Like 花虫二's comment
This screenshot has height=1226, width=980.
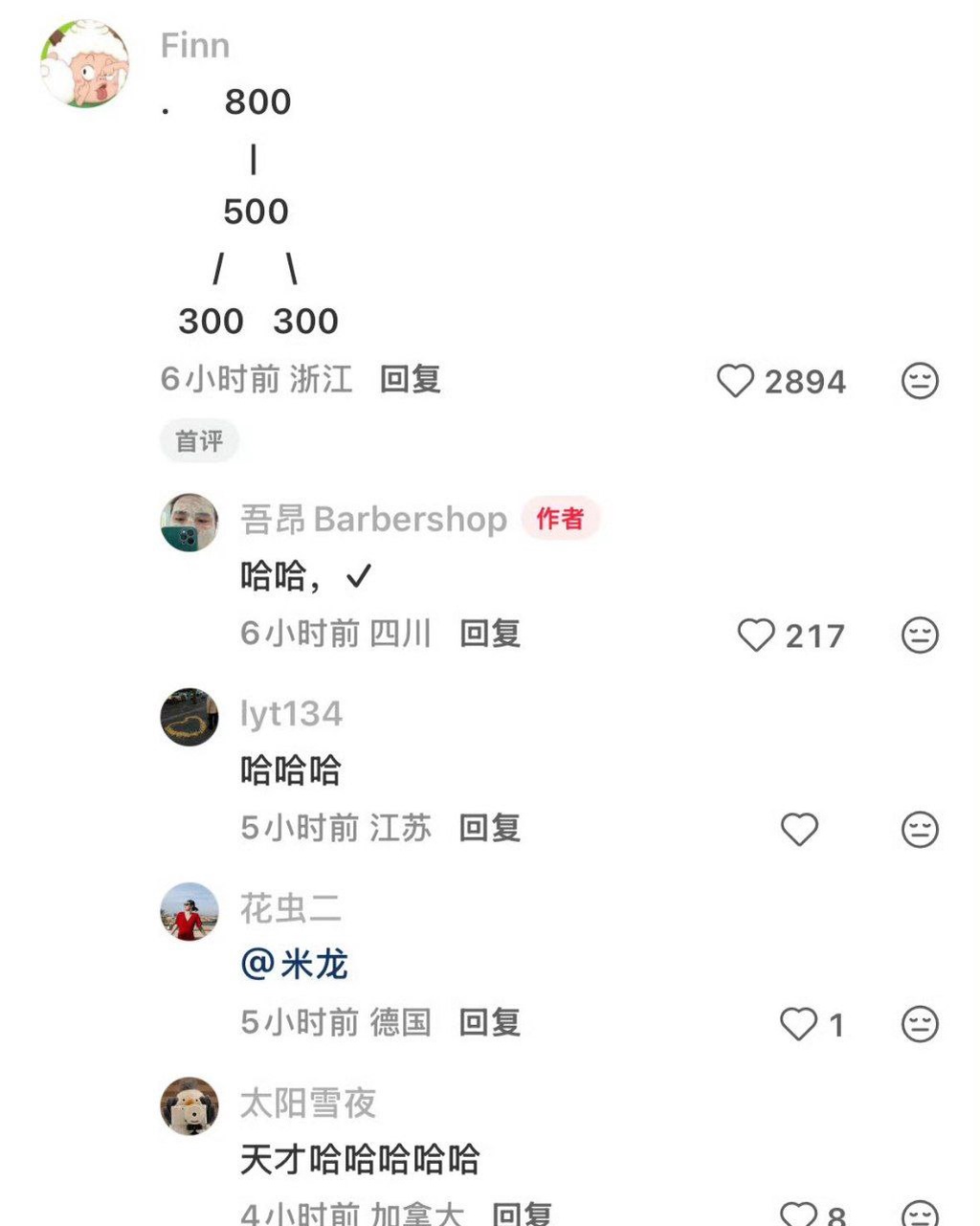pos(798,1024)
